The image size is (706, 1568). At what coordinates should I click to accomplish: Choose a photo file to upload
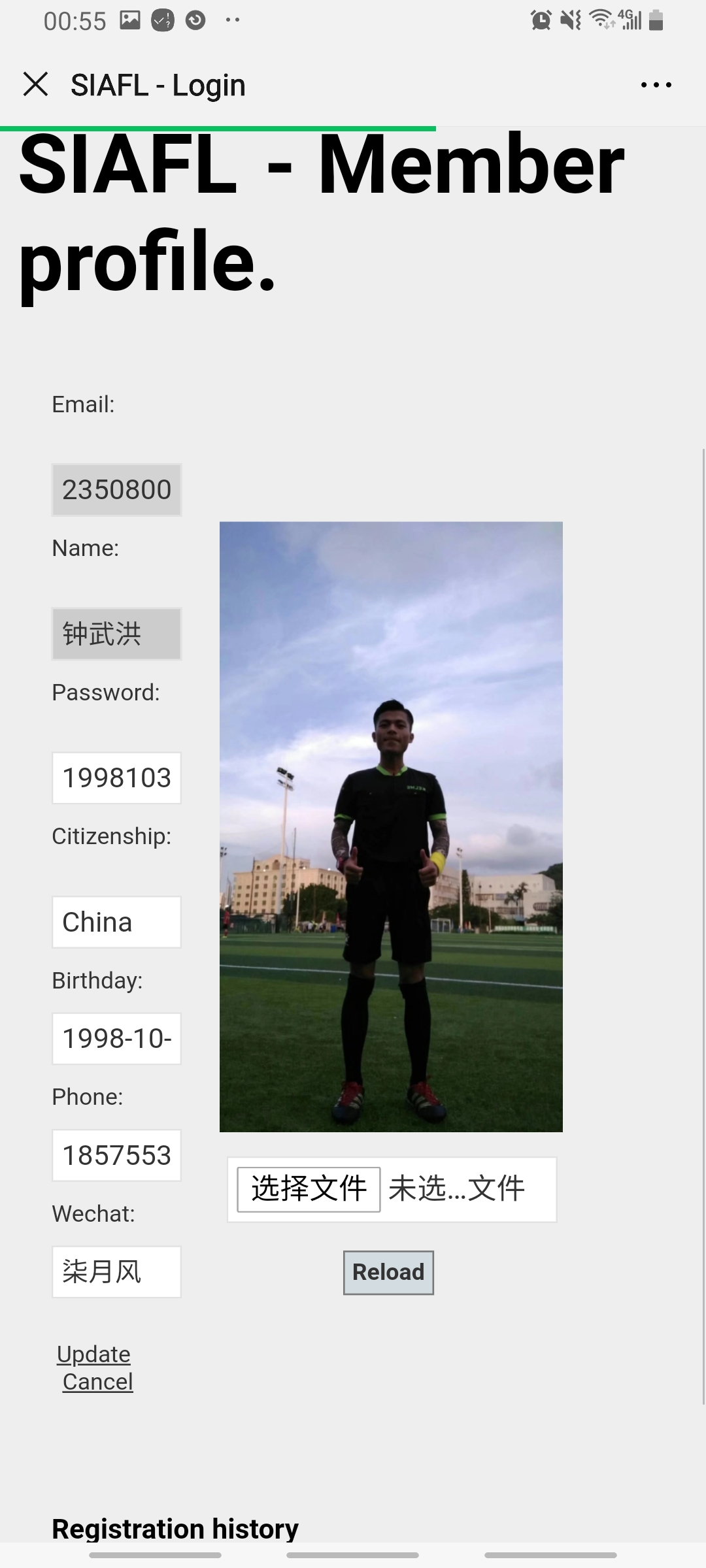[x=309, y=1189]
